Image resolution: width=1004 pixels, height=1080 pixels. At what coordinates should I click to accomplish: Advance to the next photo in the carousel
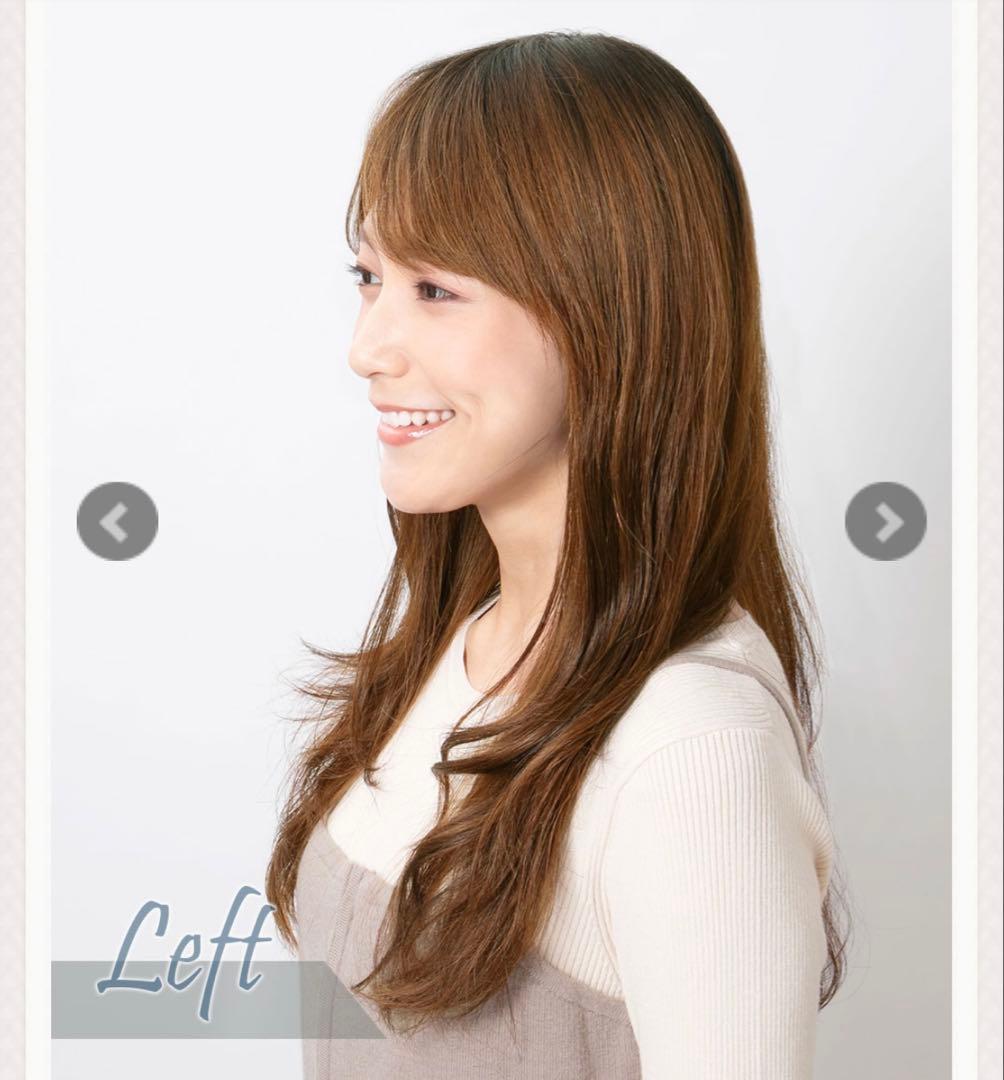885,521
